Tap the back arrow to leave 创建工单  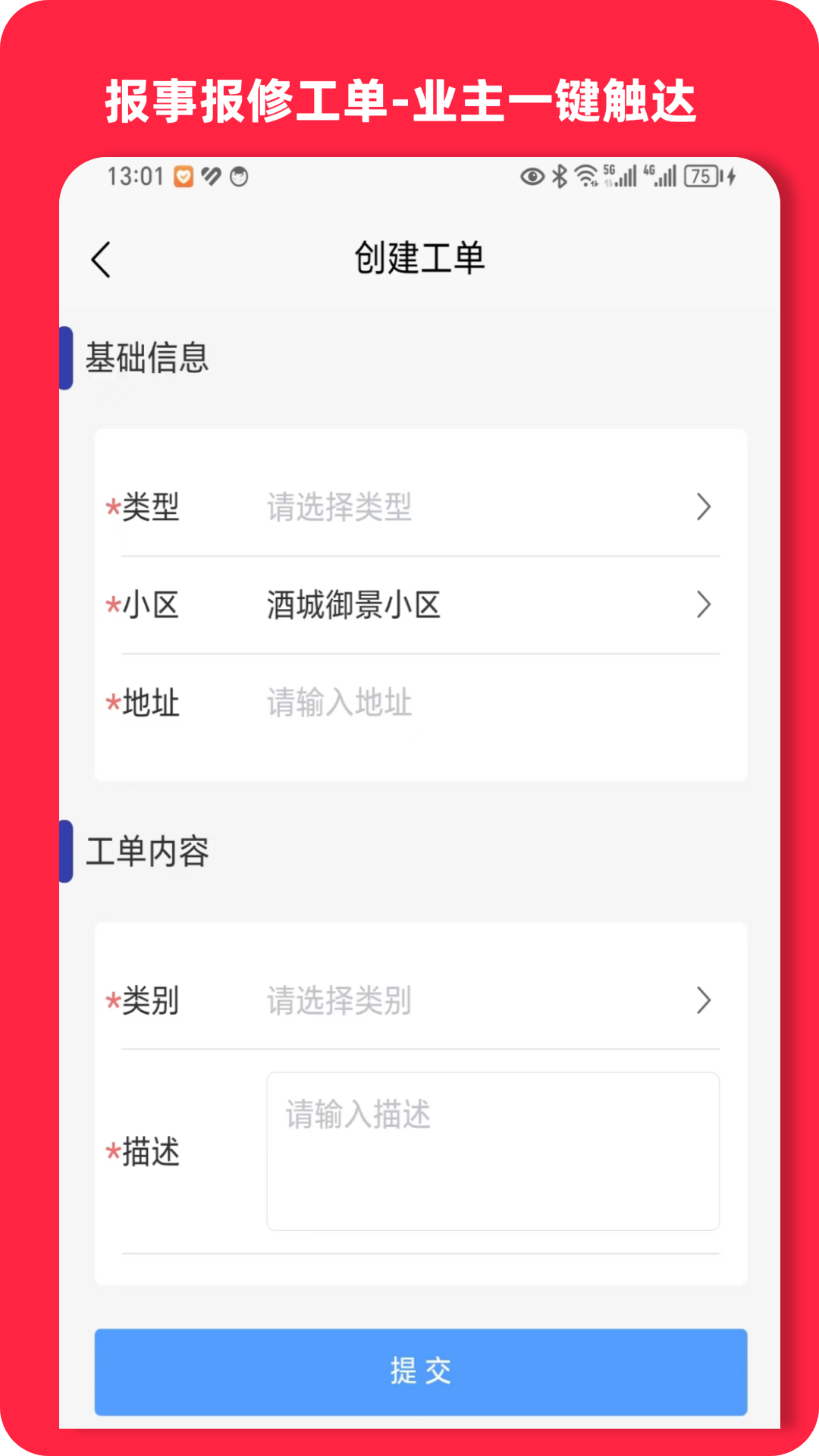[102, 258]
